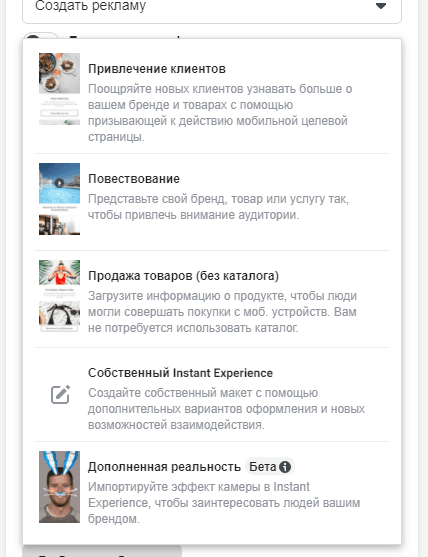
Task: Select Продажа товаров (без каталога) option
Action: tap(212, 299)
